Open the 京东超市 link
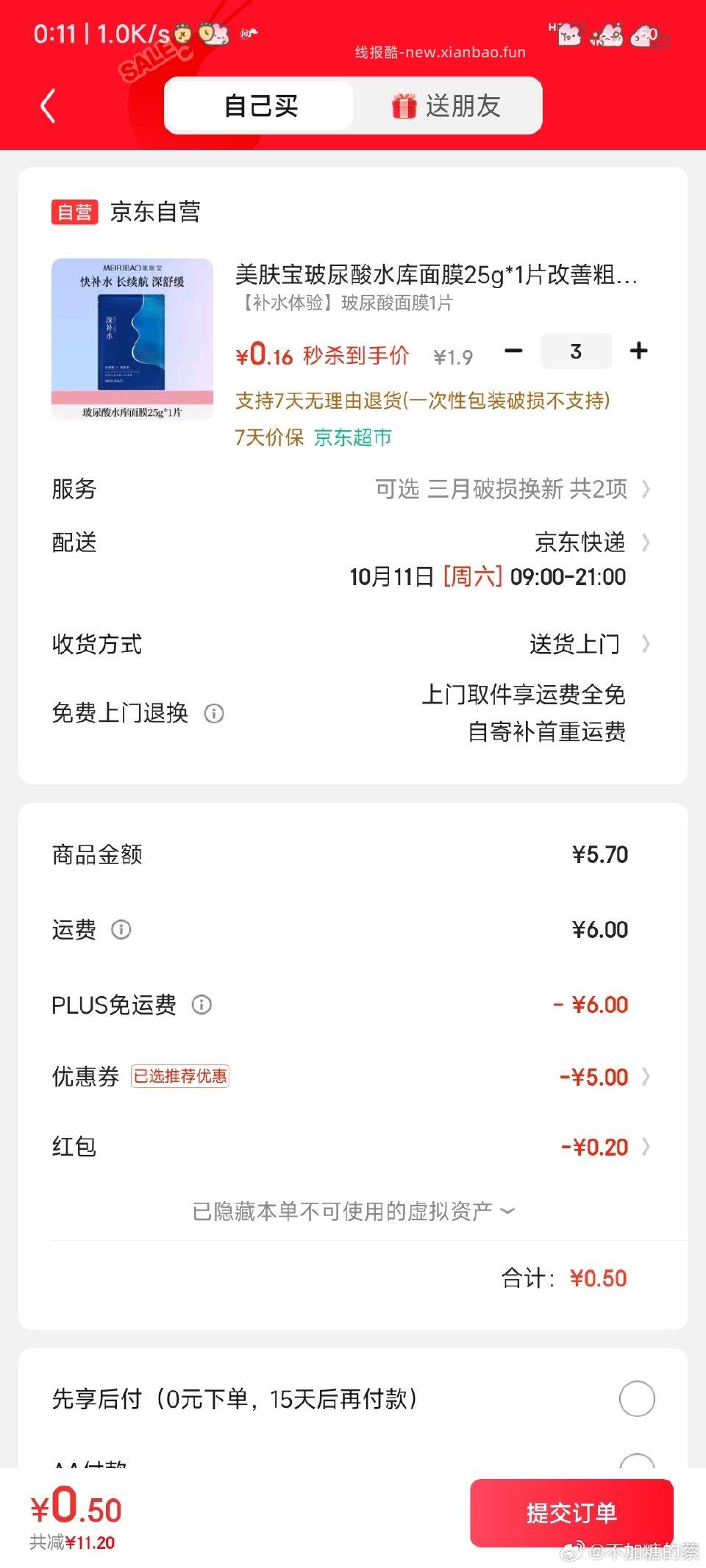This screenshot has width=706, height=1568. [352, 437]
